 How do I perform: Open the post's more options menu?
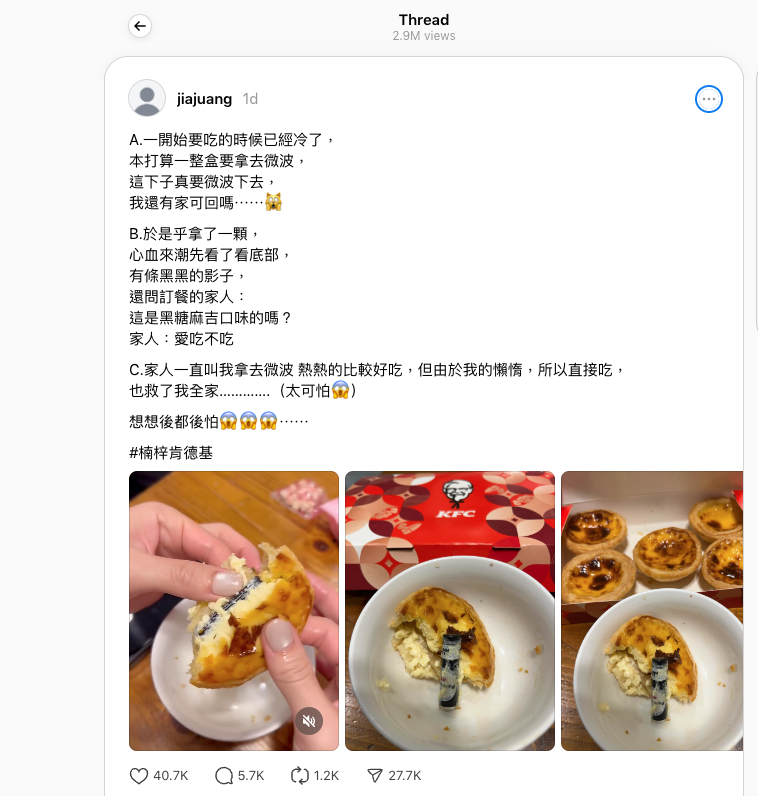point(708,98)
